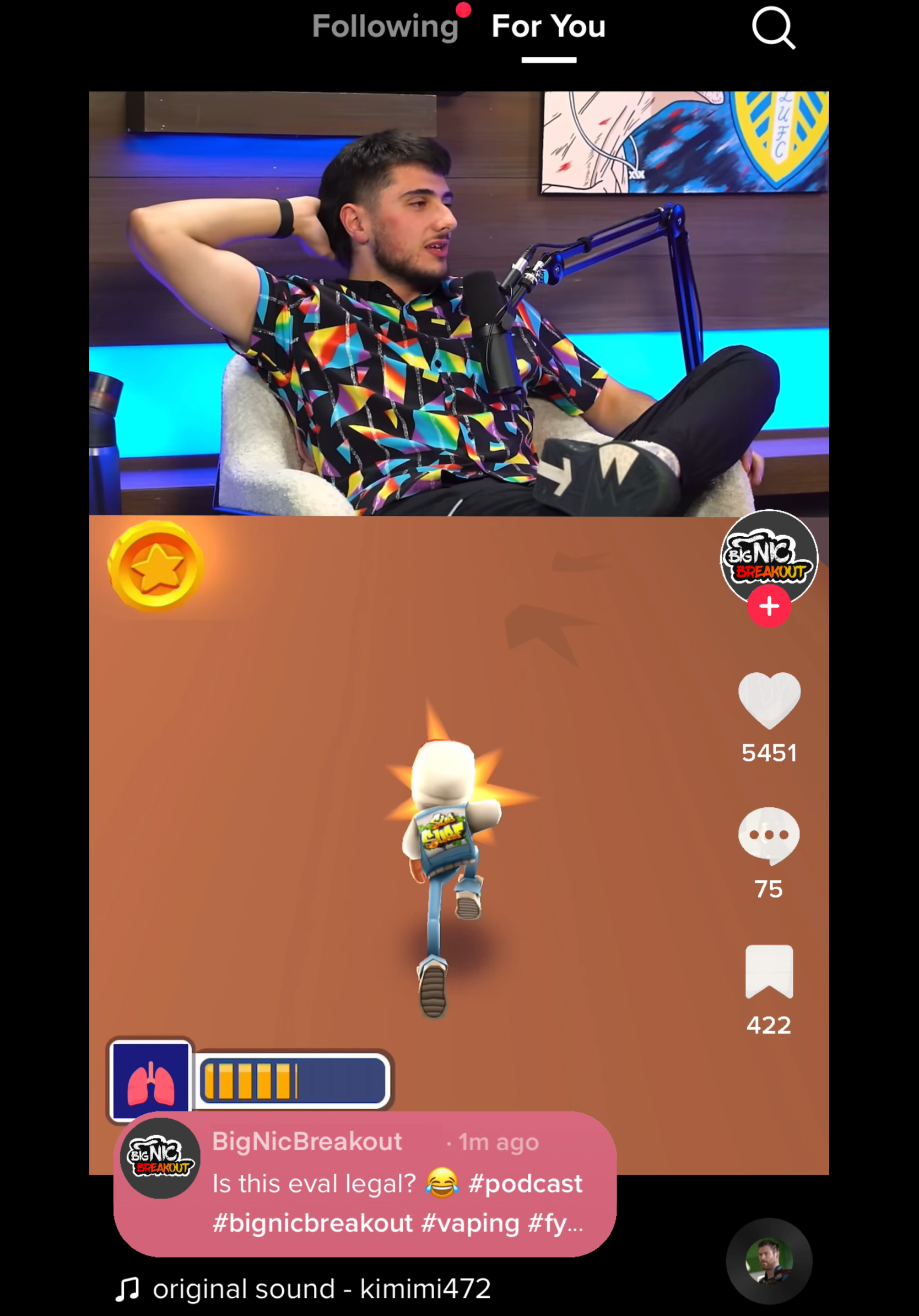The image size is (919, 1316).
Task: Open original sound by kimimi472
Action: pos(321,1289)
